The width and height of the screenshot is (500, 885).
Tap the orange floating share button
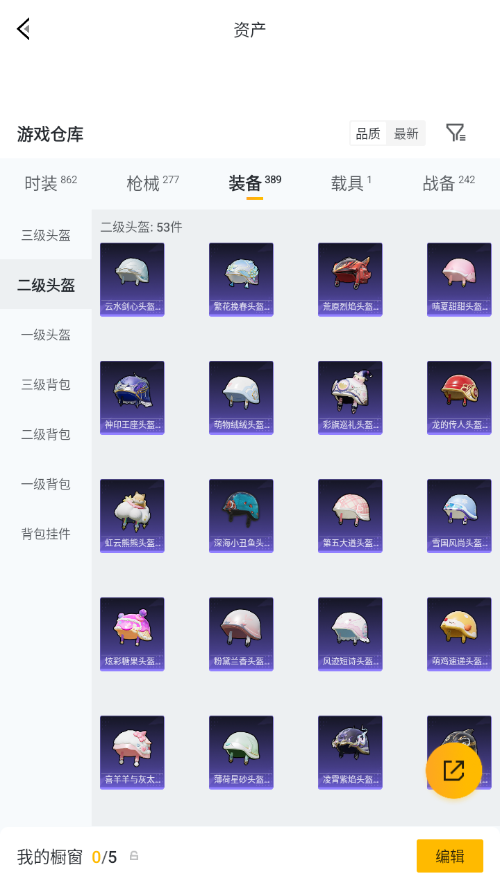pos(454,770)
